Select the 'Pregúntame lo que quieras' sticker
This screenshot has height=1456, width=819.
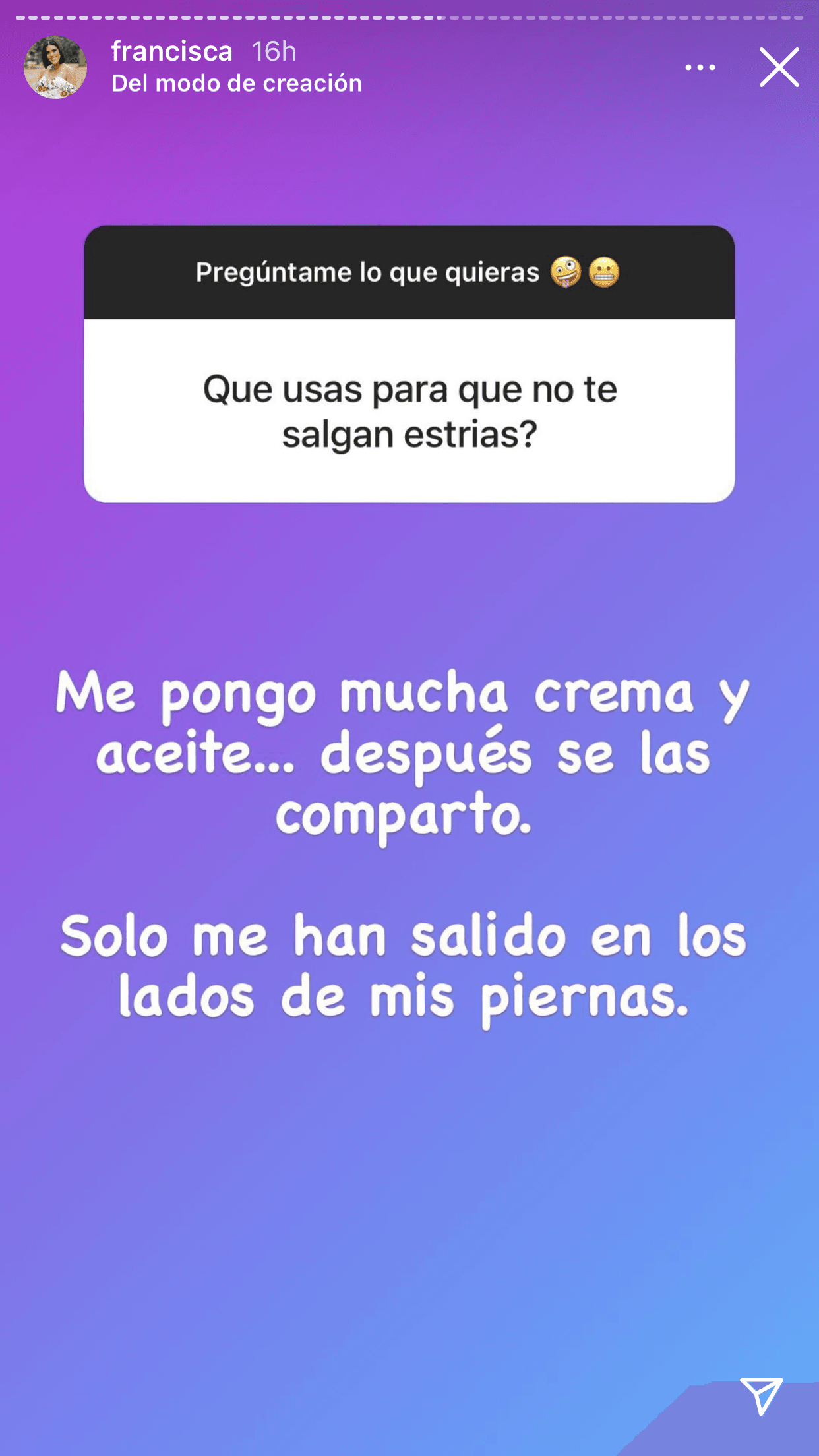click(409, 363)
